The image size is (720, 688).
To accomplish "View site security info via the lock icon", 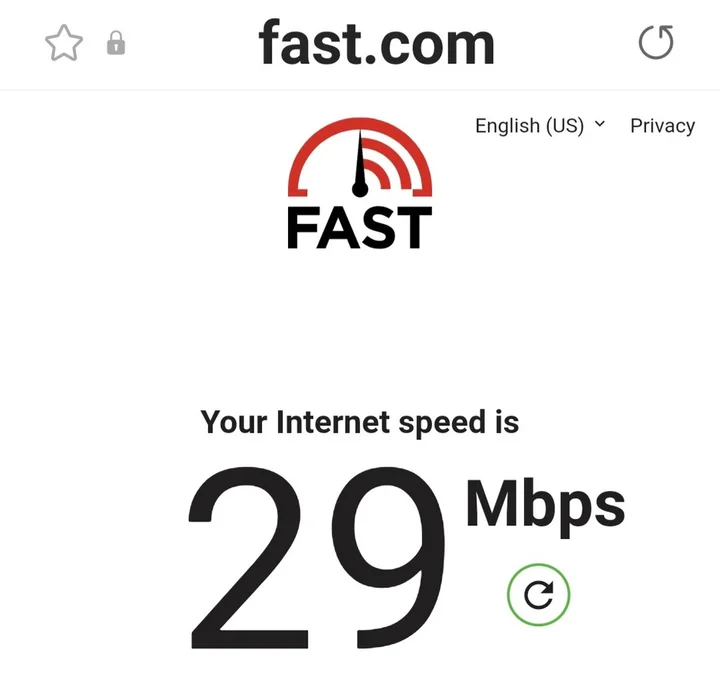I will [x=116, y=44].
